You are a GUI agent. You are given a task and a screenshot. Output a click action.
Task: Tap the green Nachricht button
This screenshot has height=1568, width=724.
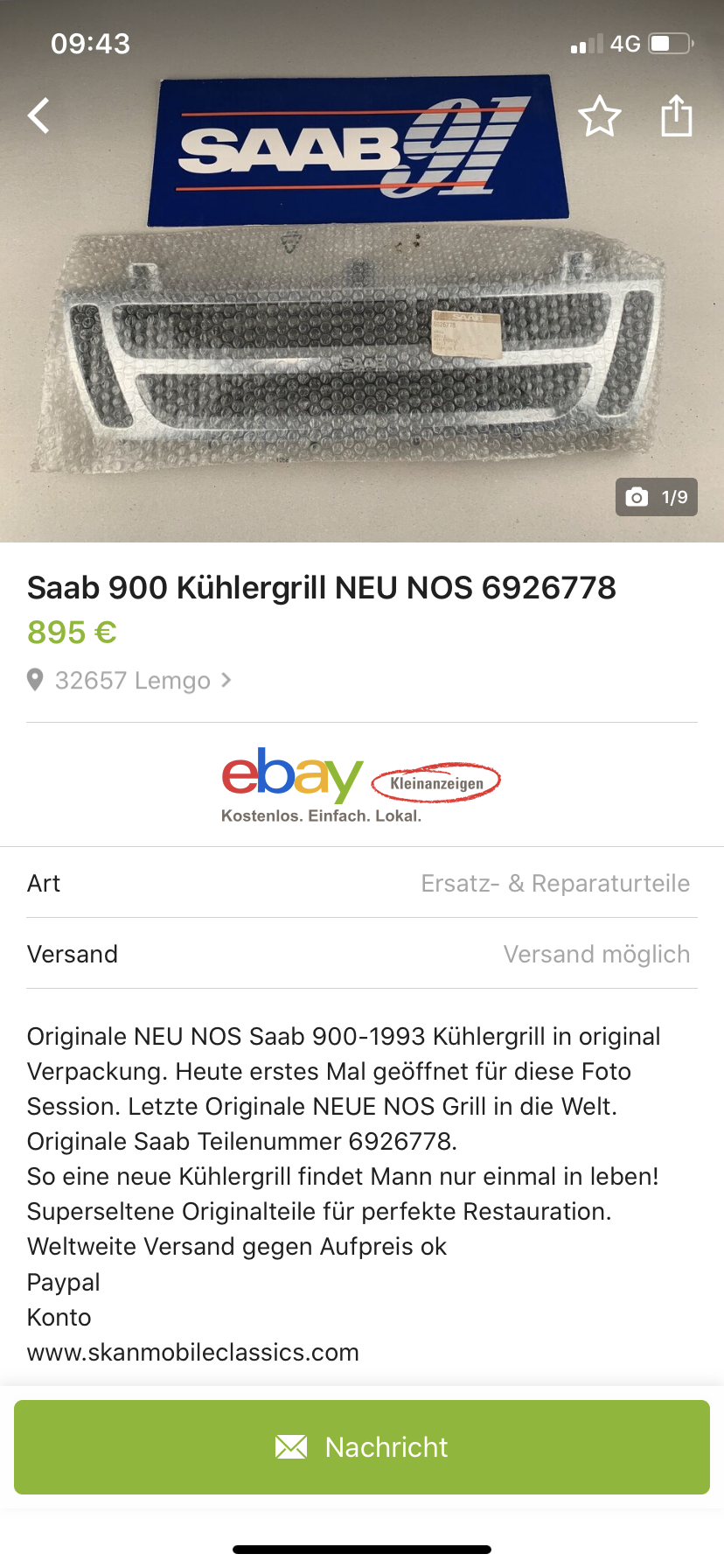pyautogui.click(x=362, y=1447)
